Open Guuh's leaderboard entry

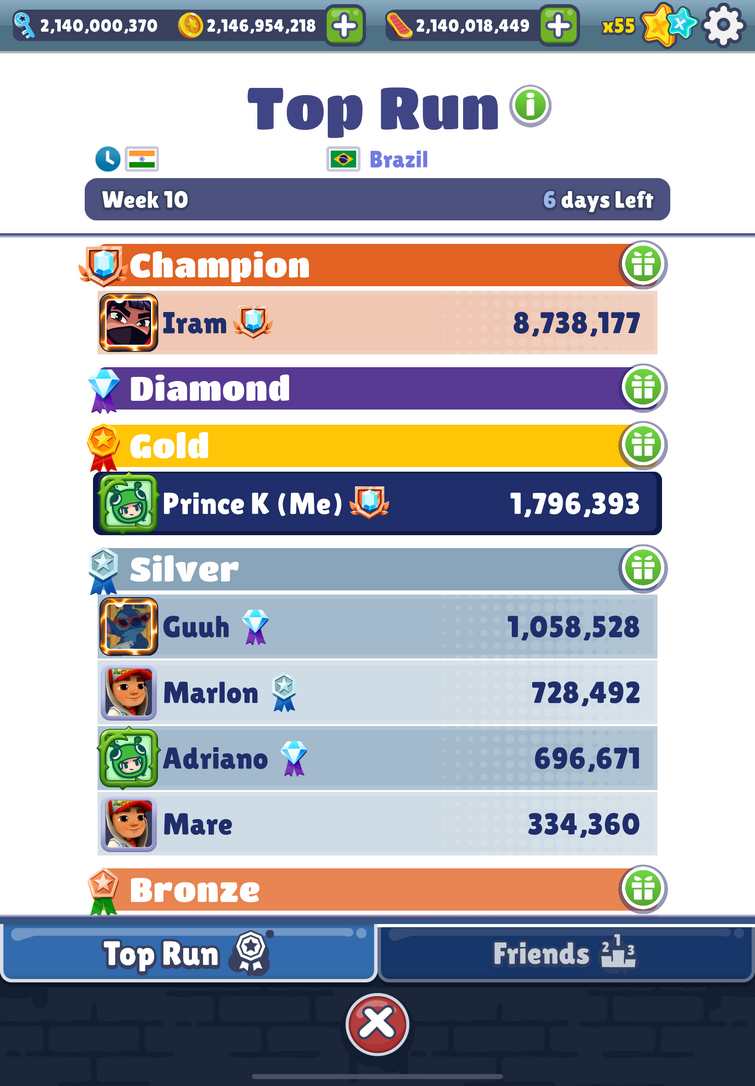click(378, 627)
